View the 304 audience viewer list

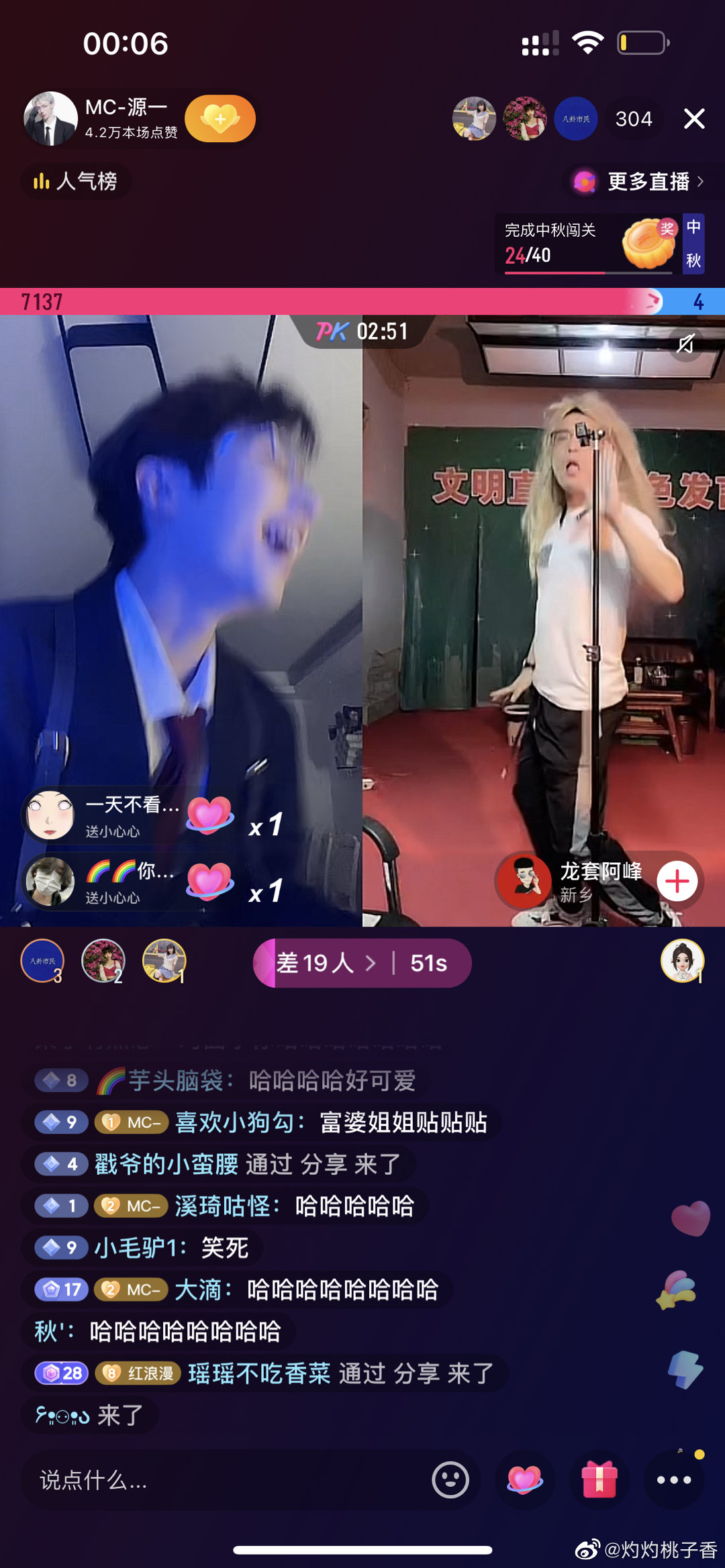coord(634,119)
